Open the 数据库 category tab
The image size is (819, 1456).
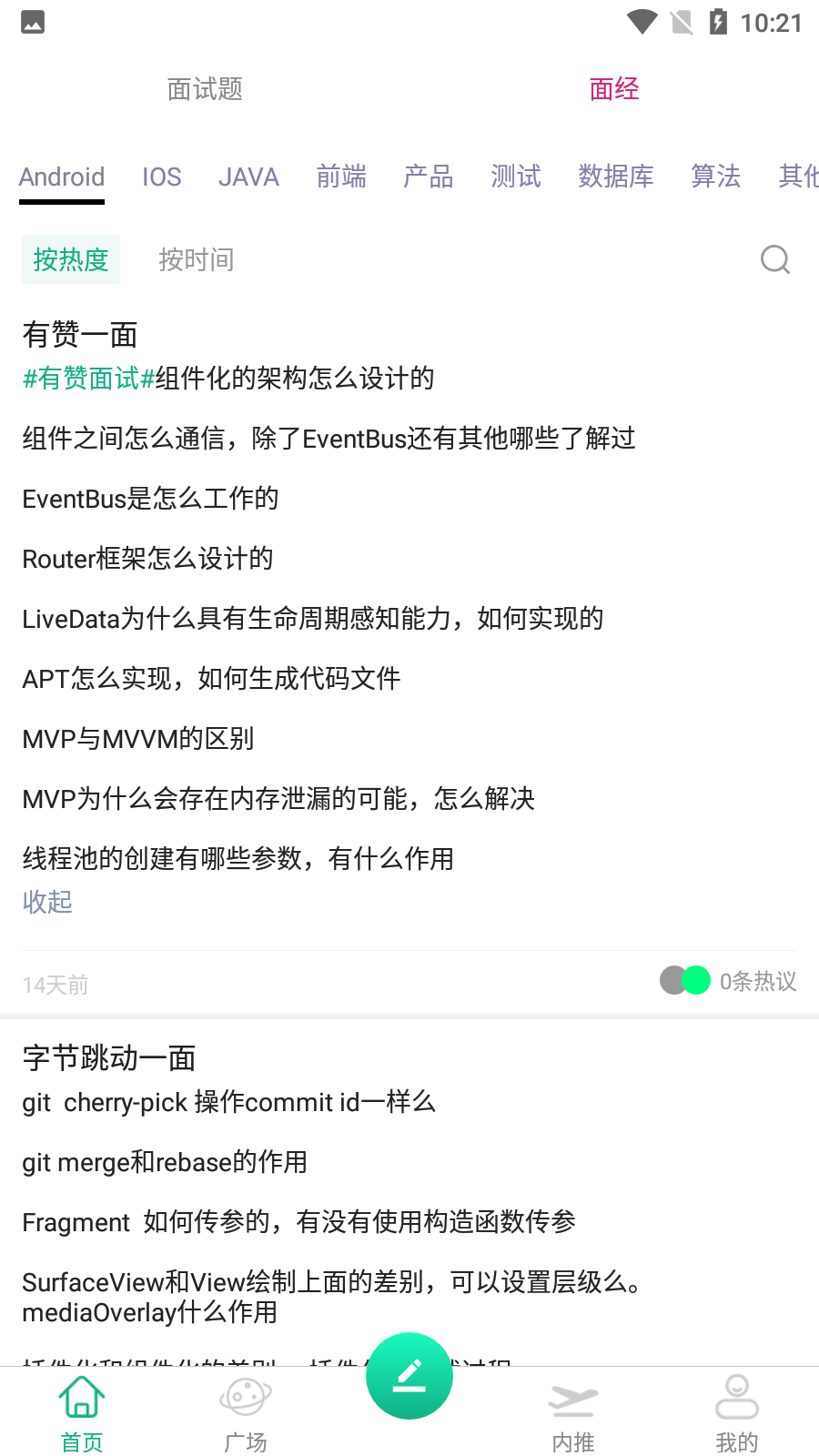pyautogui.click(x=616, y=177)
